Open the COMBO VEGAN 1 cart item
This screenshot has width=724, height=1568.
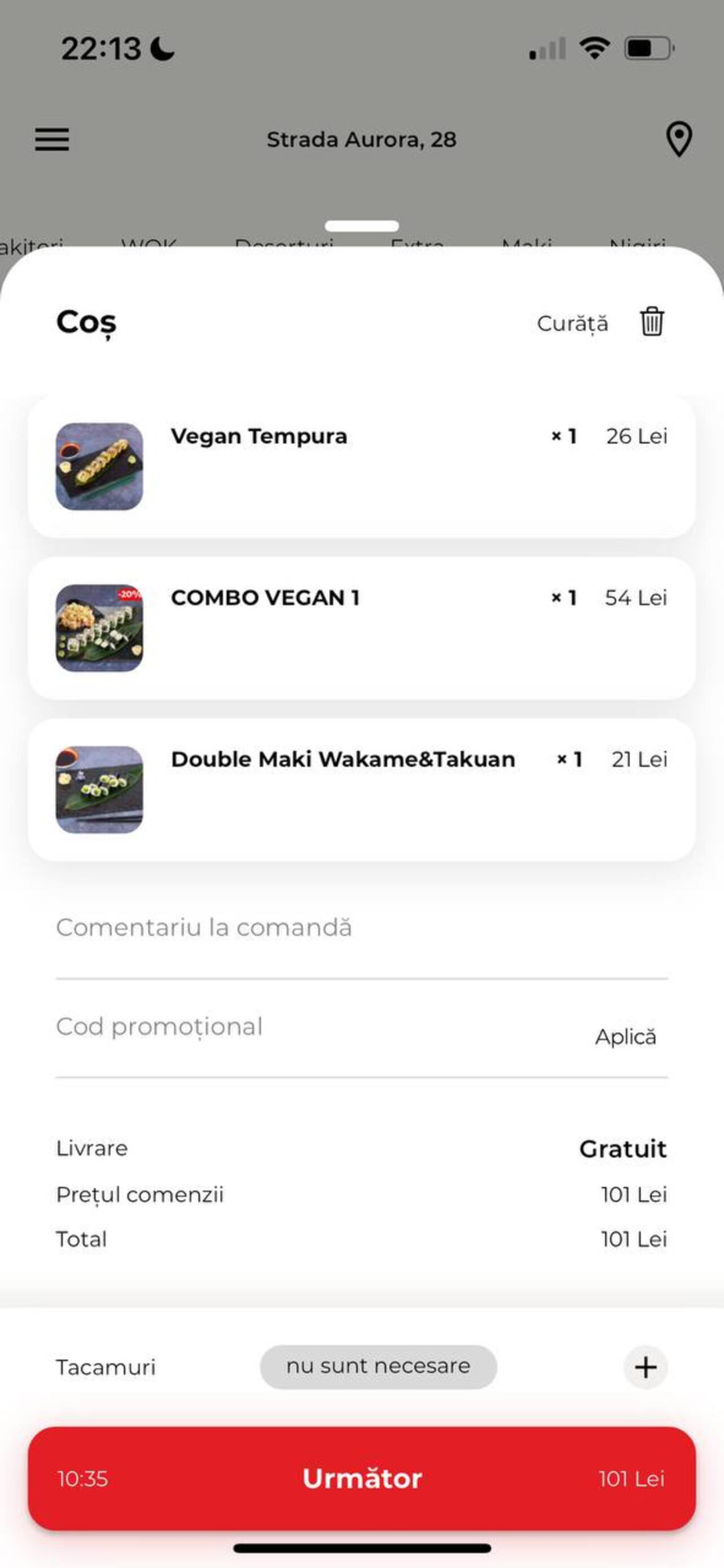(x=265, y=598)
